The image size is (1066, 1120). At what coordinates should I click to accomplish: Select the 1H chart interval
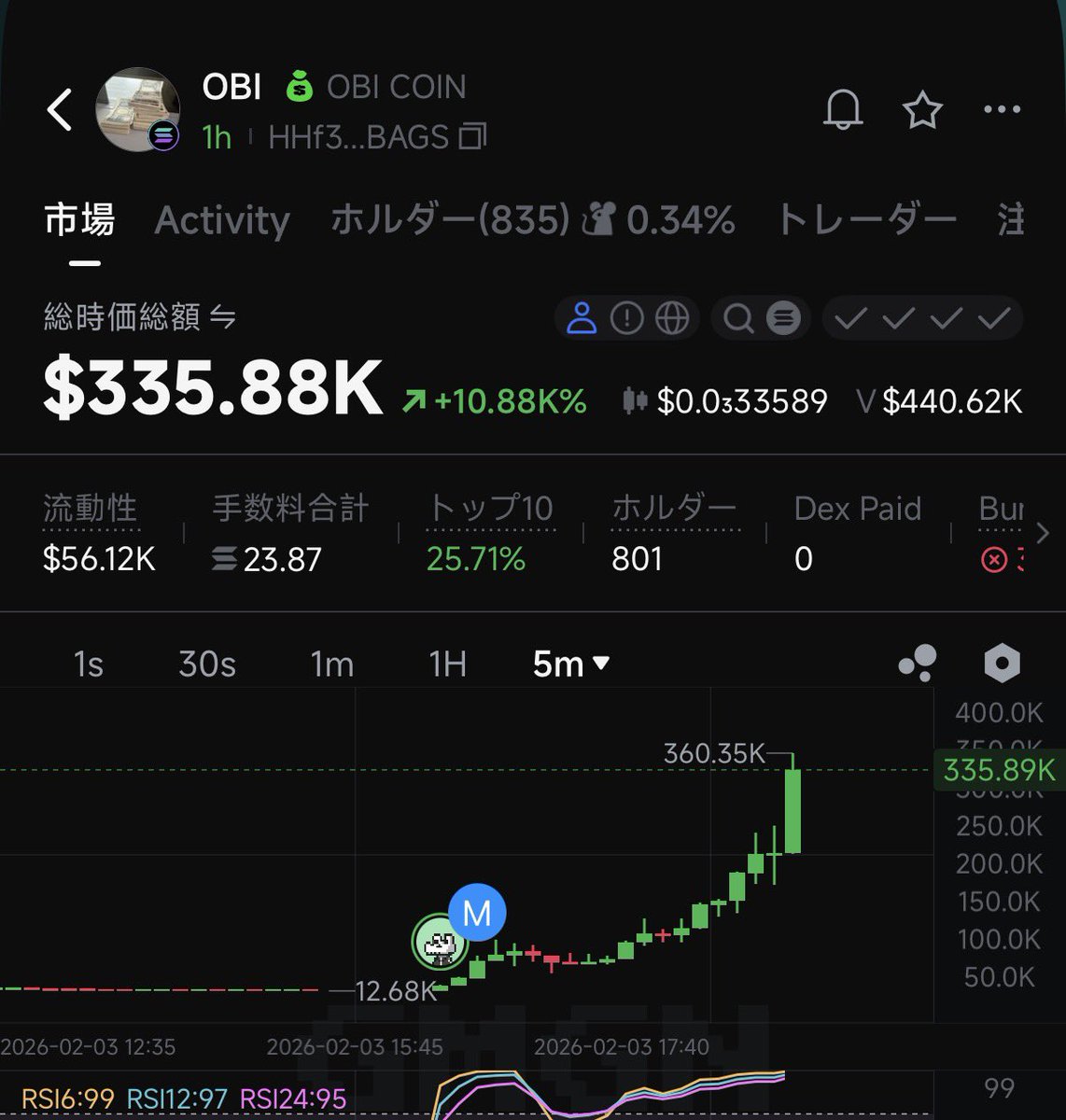(x=447, y=665)
